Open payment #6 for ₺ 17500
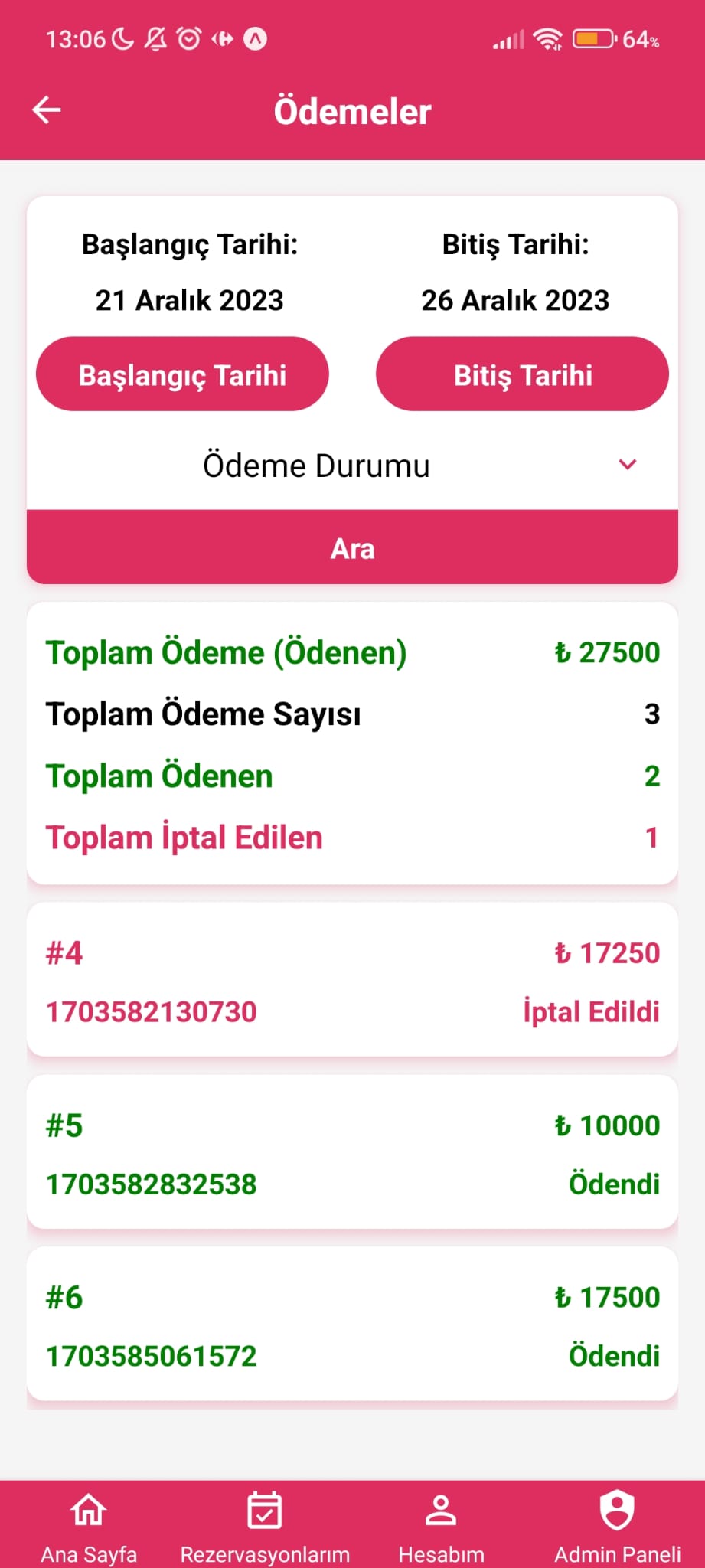 point(352,1325)
